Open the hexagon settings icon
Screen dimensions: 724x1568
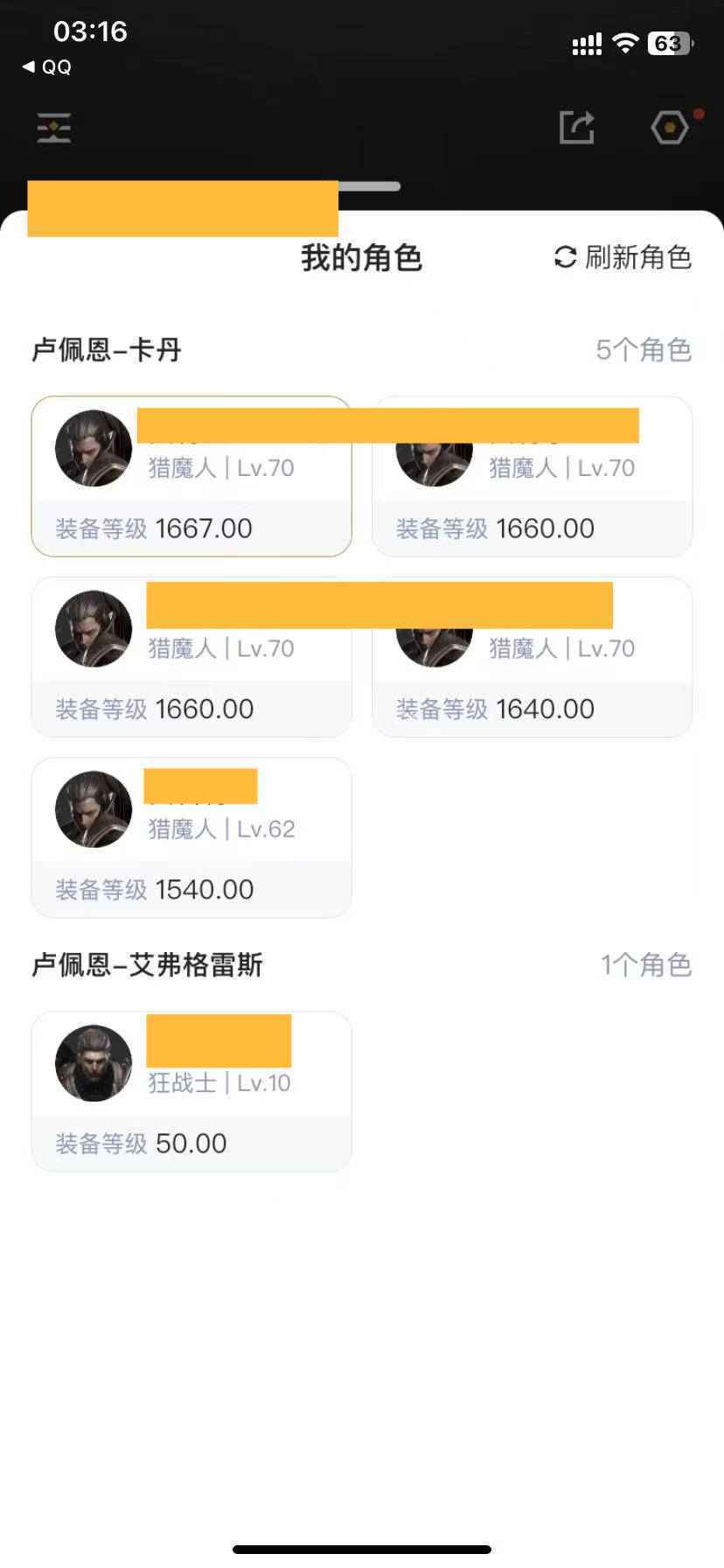point(670,128)
